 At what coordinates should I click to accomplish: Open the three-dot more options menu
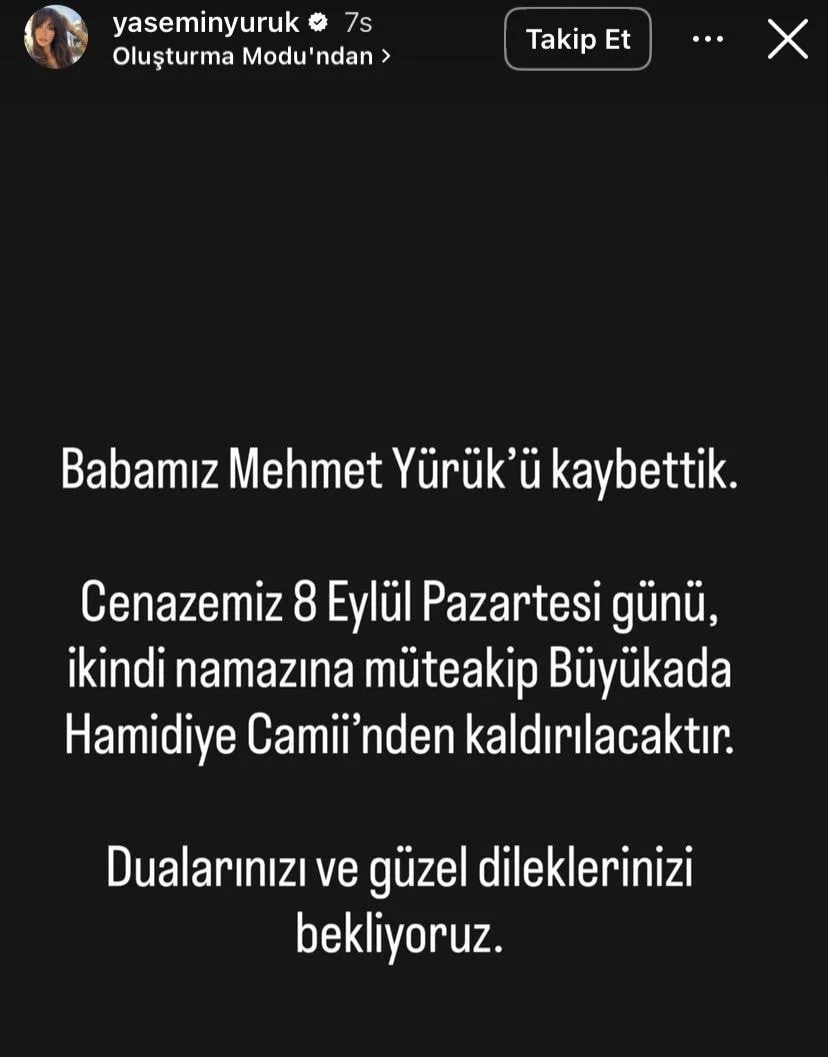[708, 39]
